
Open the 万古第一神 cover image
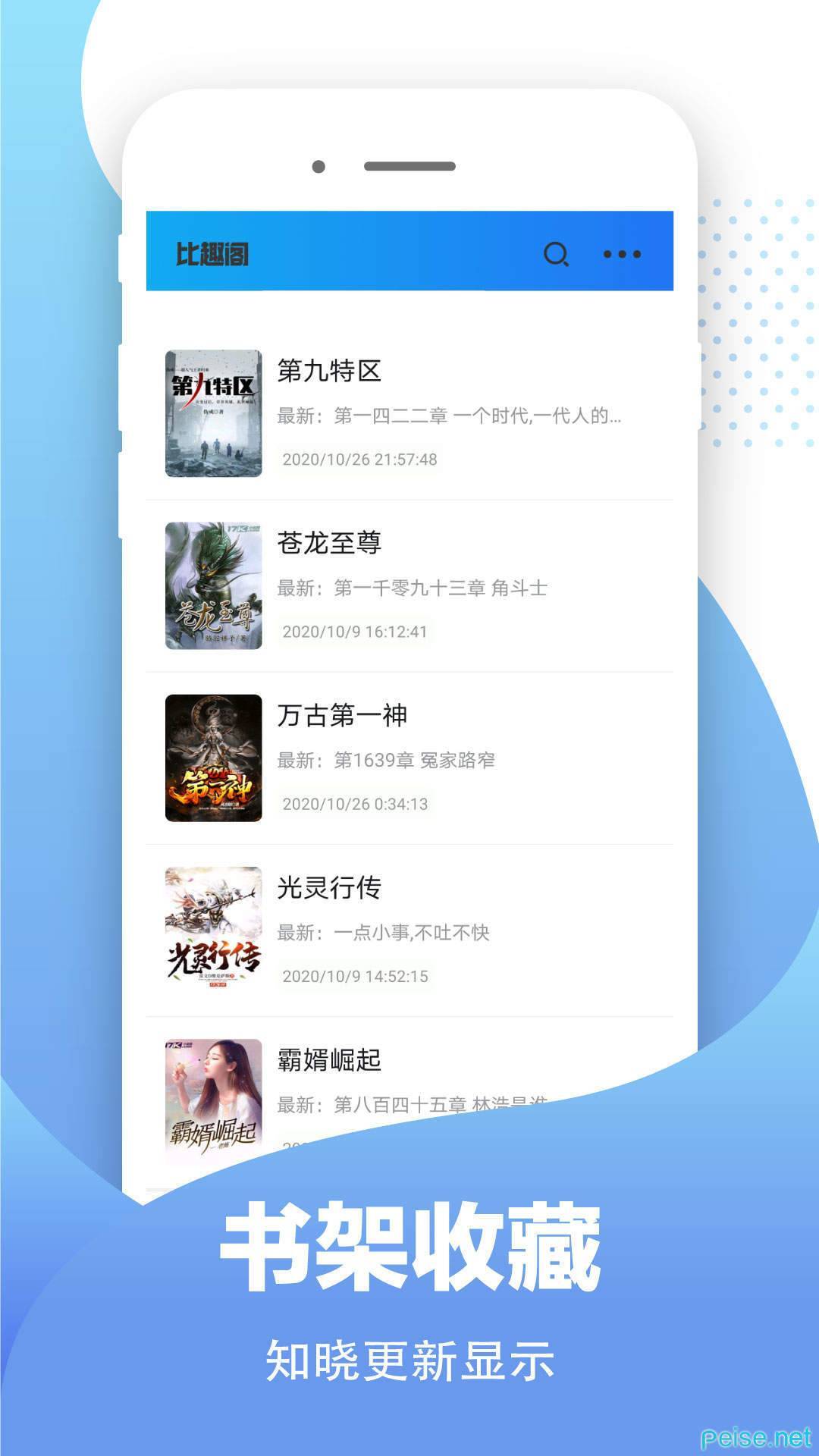pyautogui.click(x=212, y=758)
